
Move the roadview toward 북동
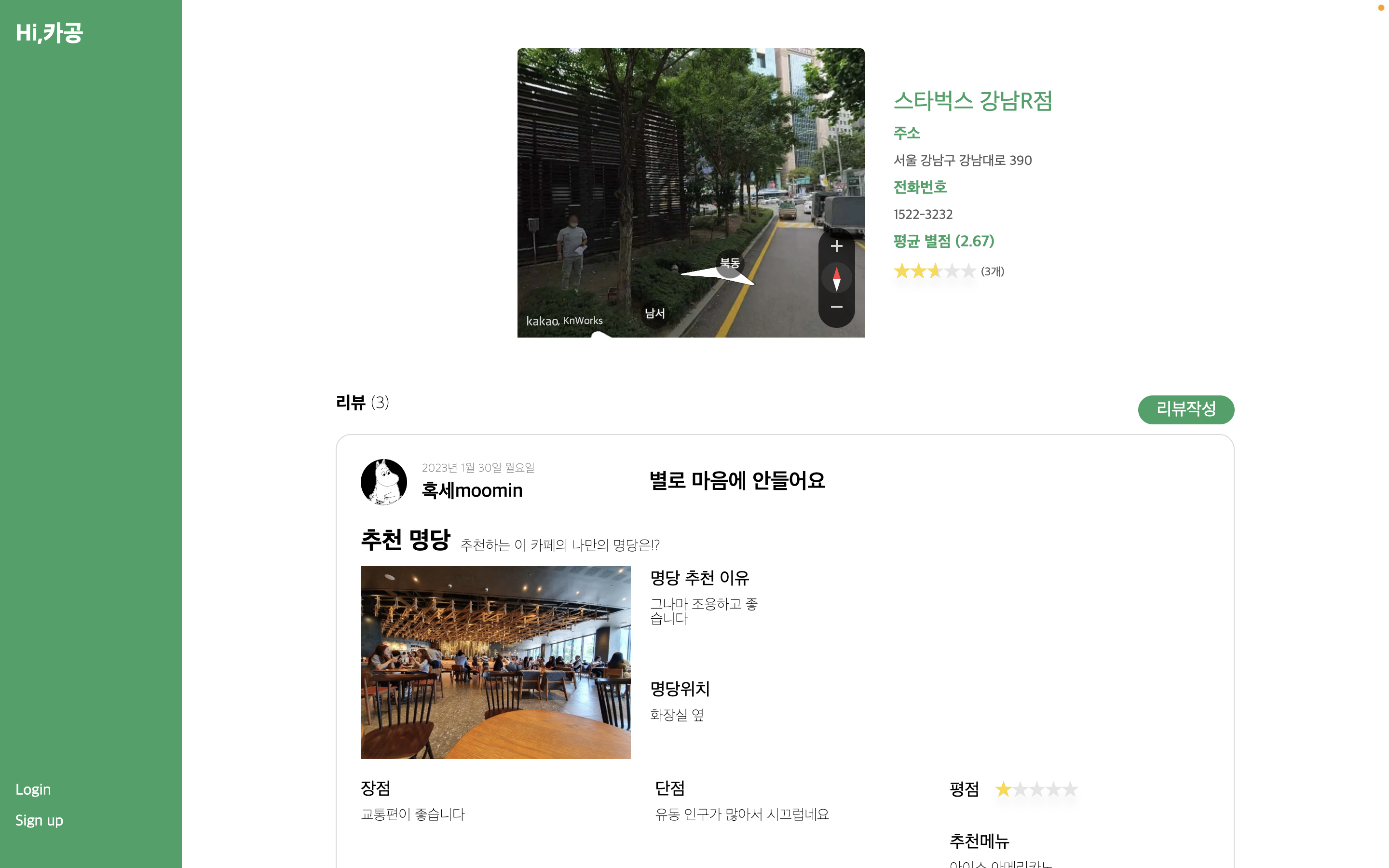730,263
